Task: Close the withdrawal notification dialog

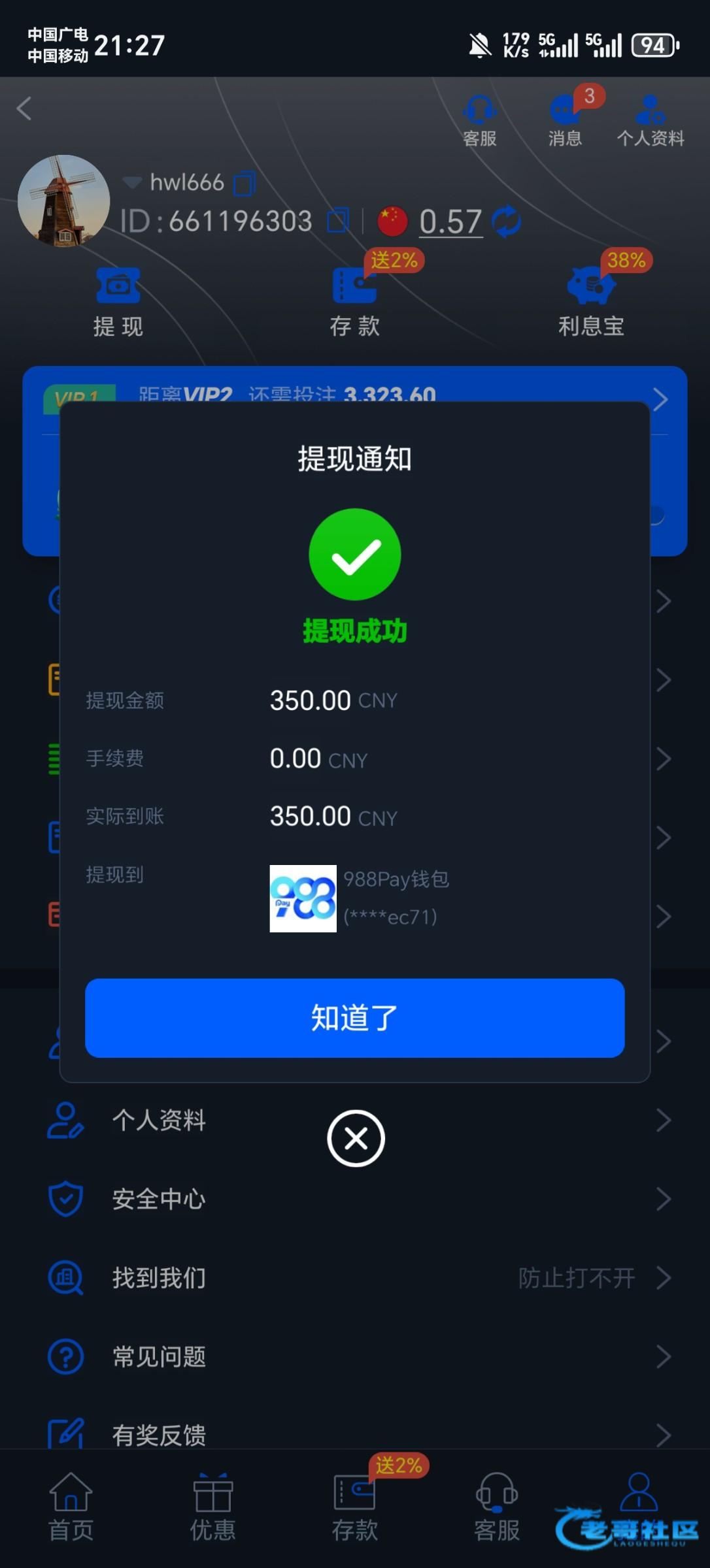Action: pyautogui.click(x=356, y=1138)
